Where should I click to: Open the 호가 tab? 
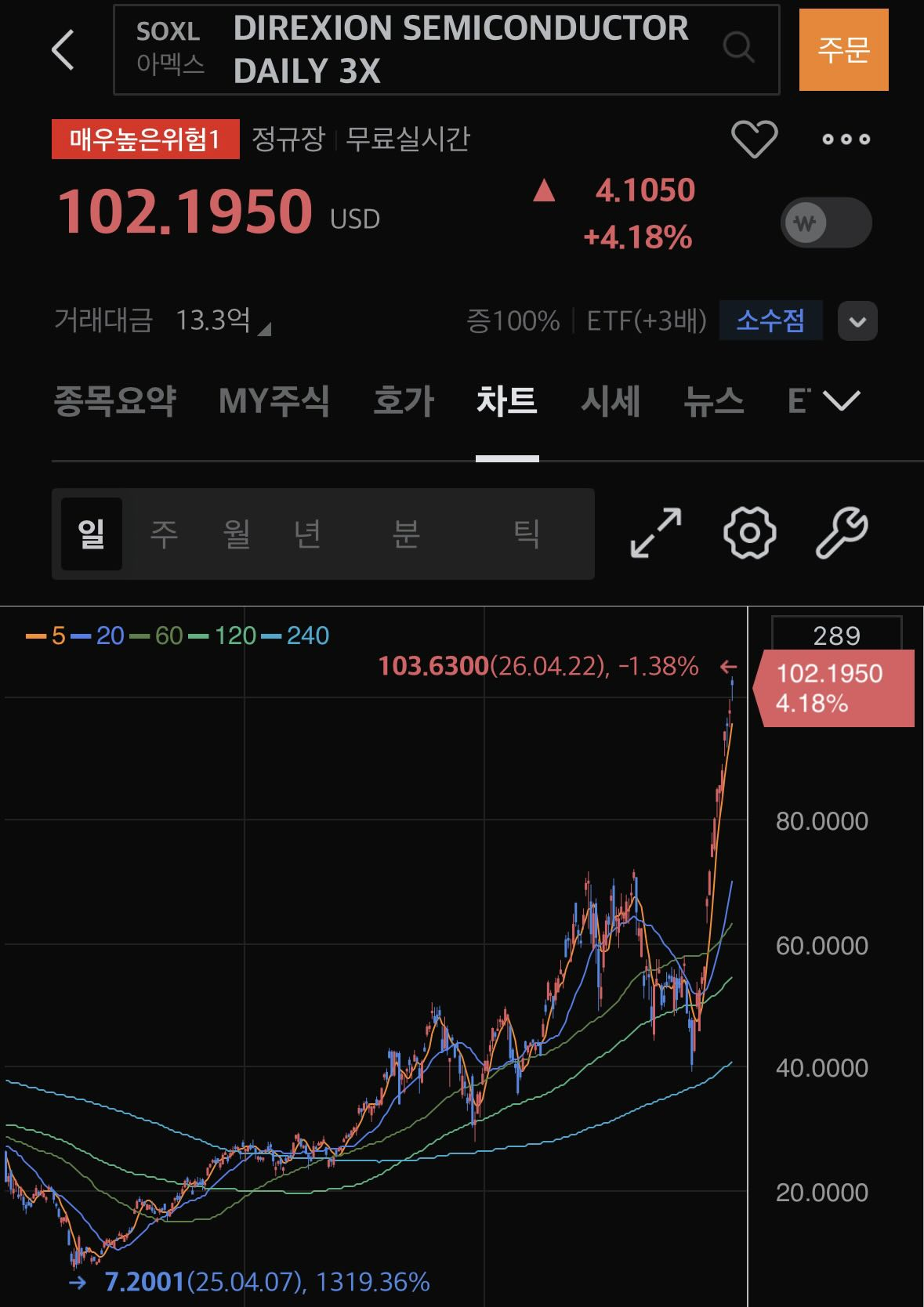click(404, 401)
